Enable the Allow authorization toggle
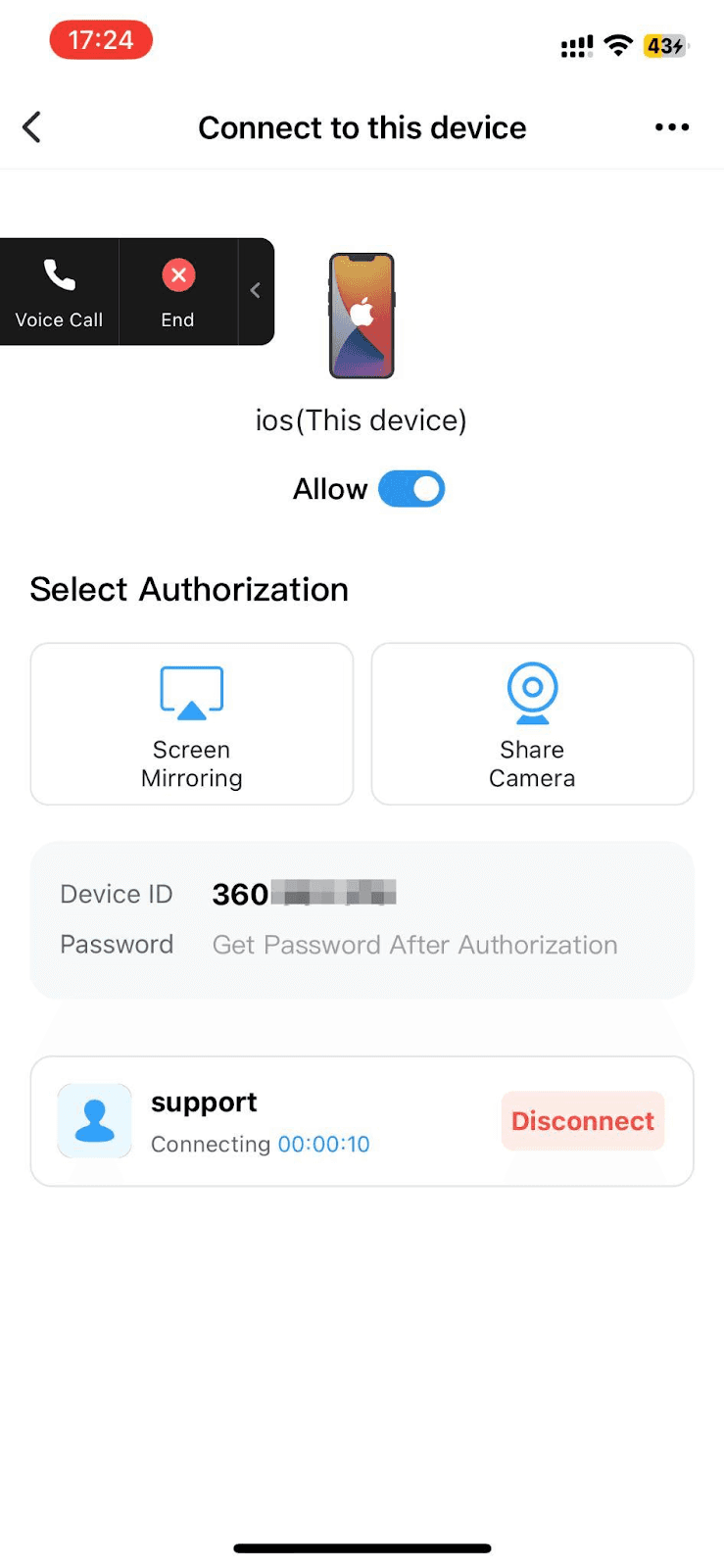Viewport: 724px width, 1568px height. (411, 488)
